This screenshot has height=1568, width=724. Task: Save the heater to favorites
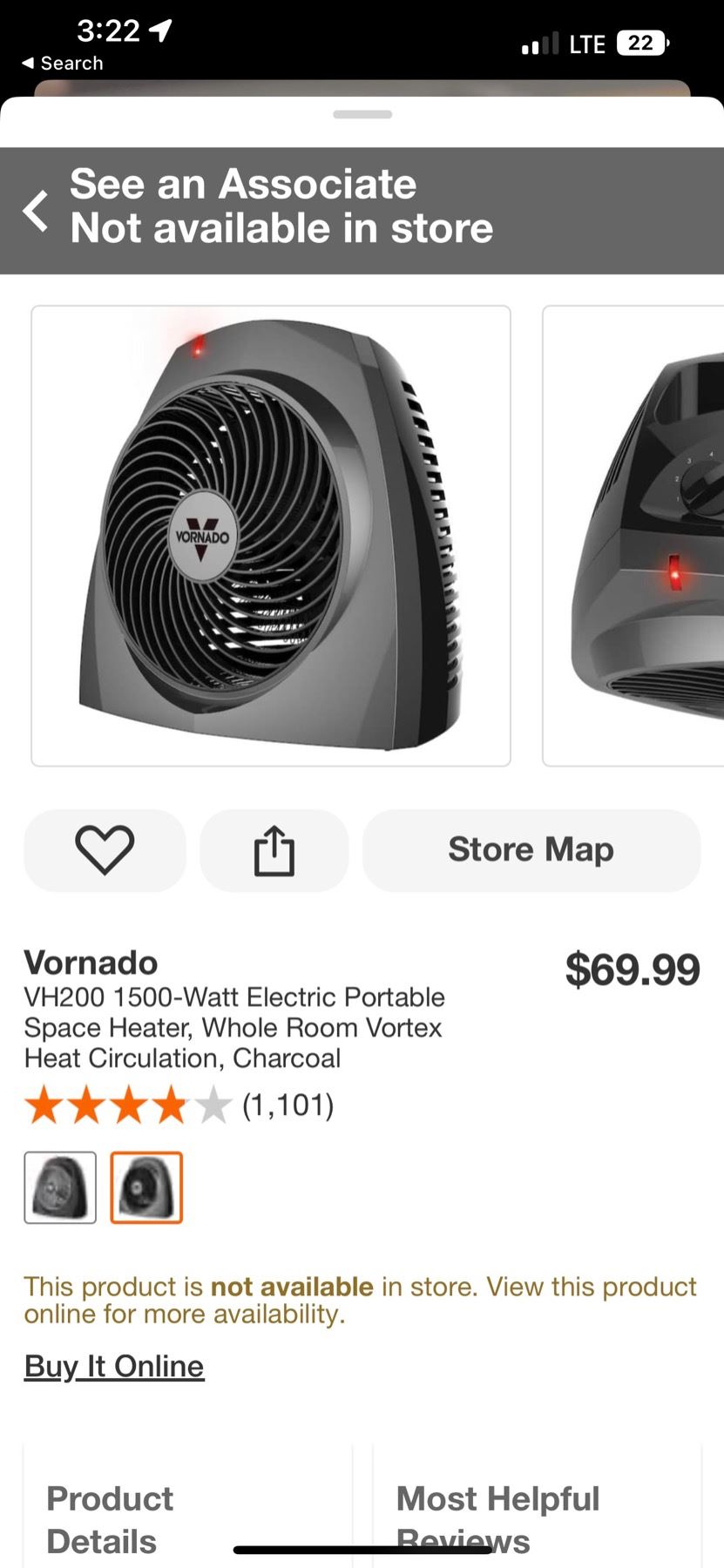[105, 850]
